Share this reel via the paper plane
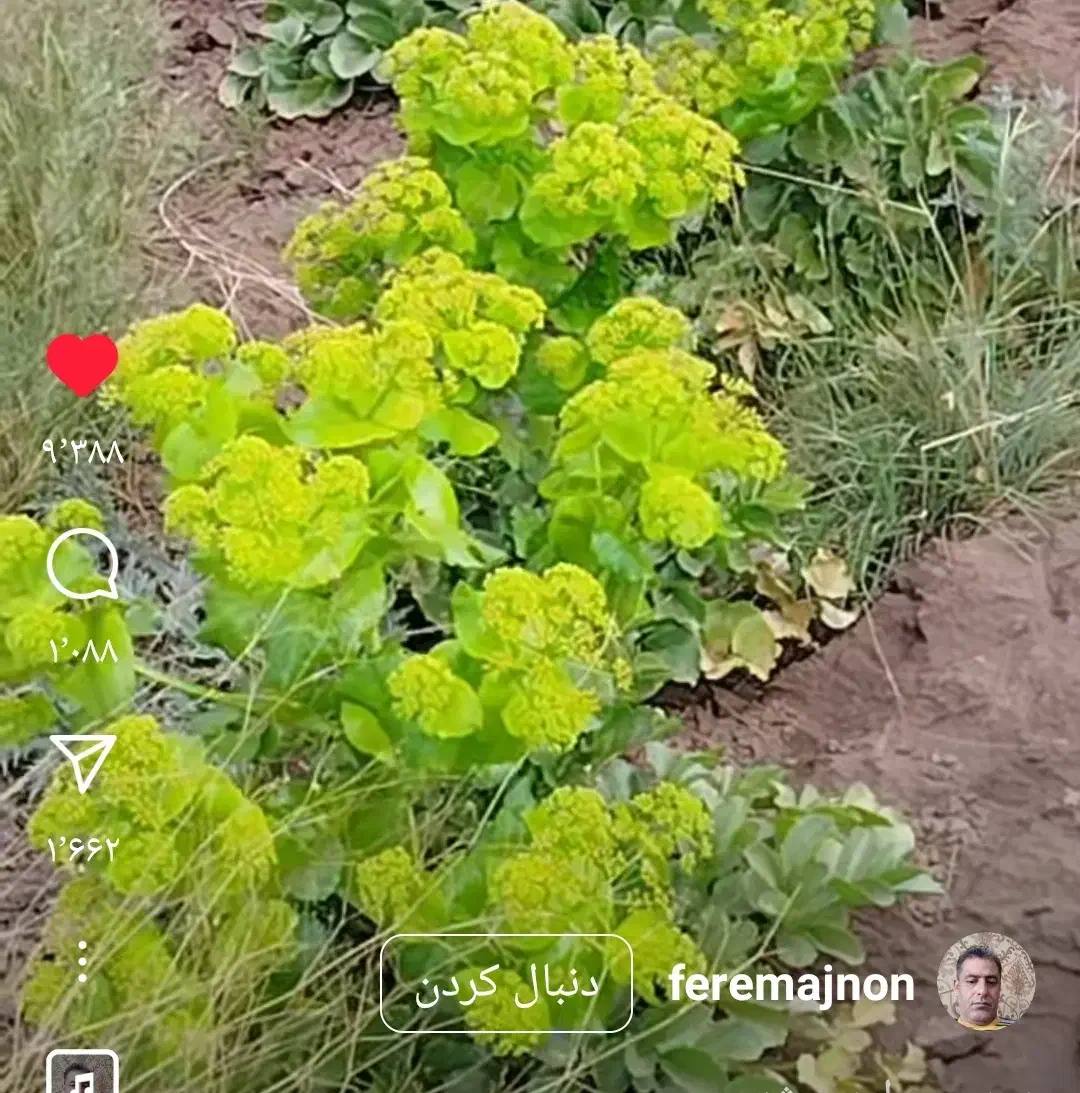The image size is (1080, 1093). (82, 761)
